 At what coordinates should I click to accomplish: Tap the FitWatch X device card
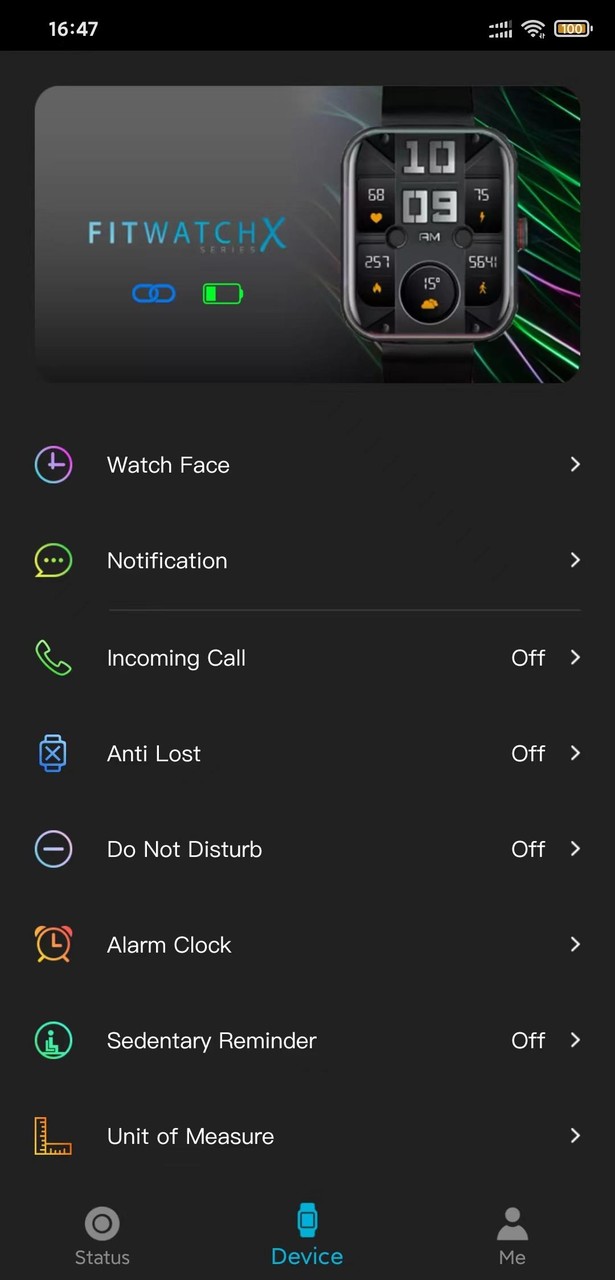tap(307, 234)
